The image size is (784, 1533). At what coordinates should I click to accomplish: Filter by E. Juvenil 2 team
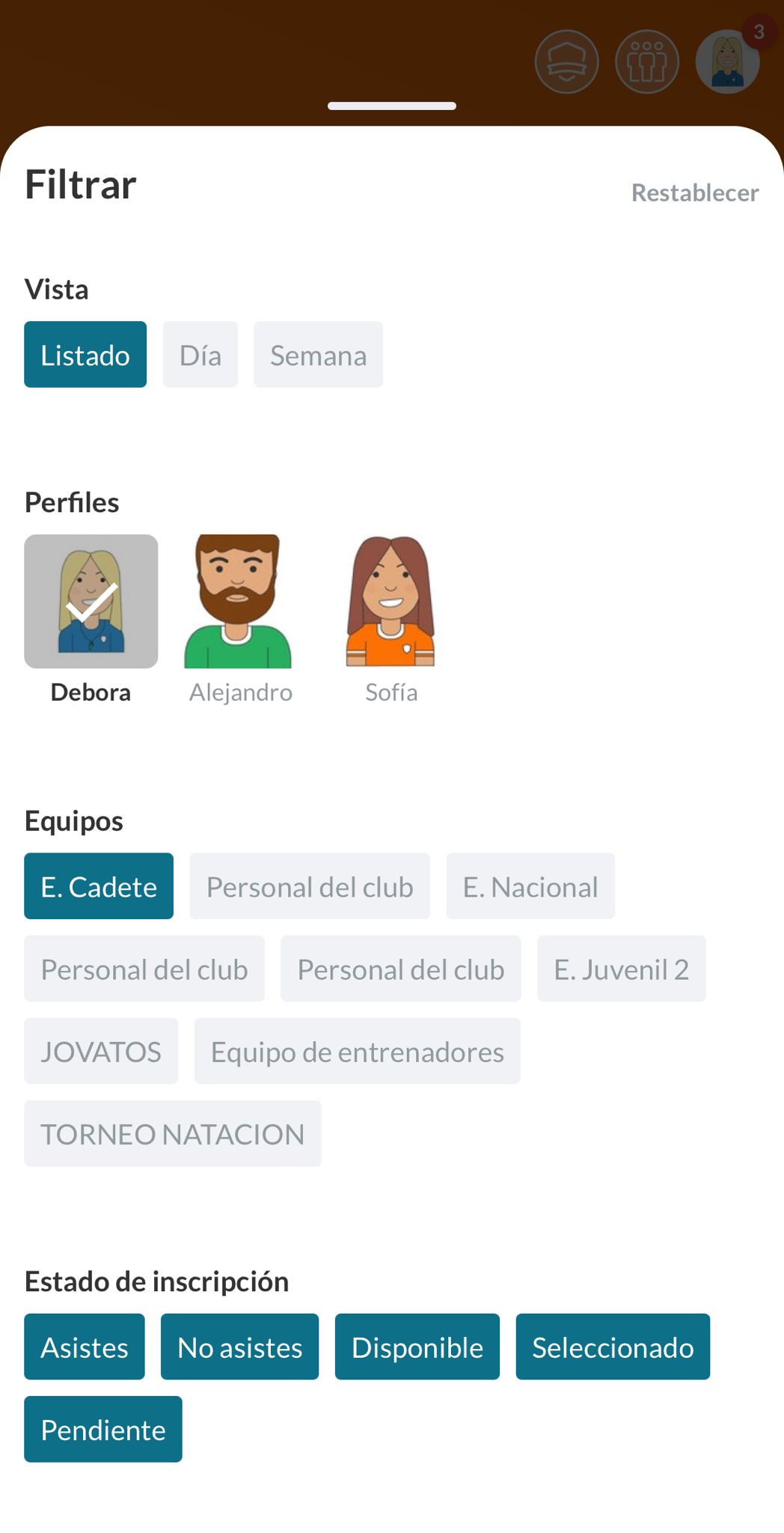click(621, 969)
